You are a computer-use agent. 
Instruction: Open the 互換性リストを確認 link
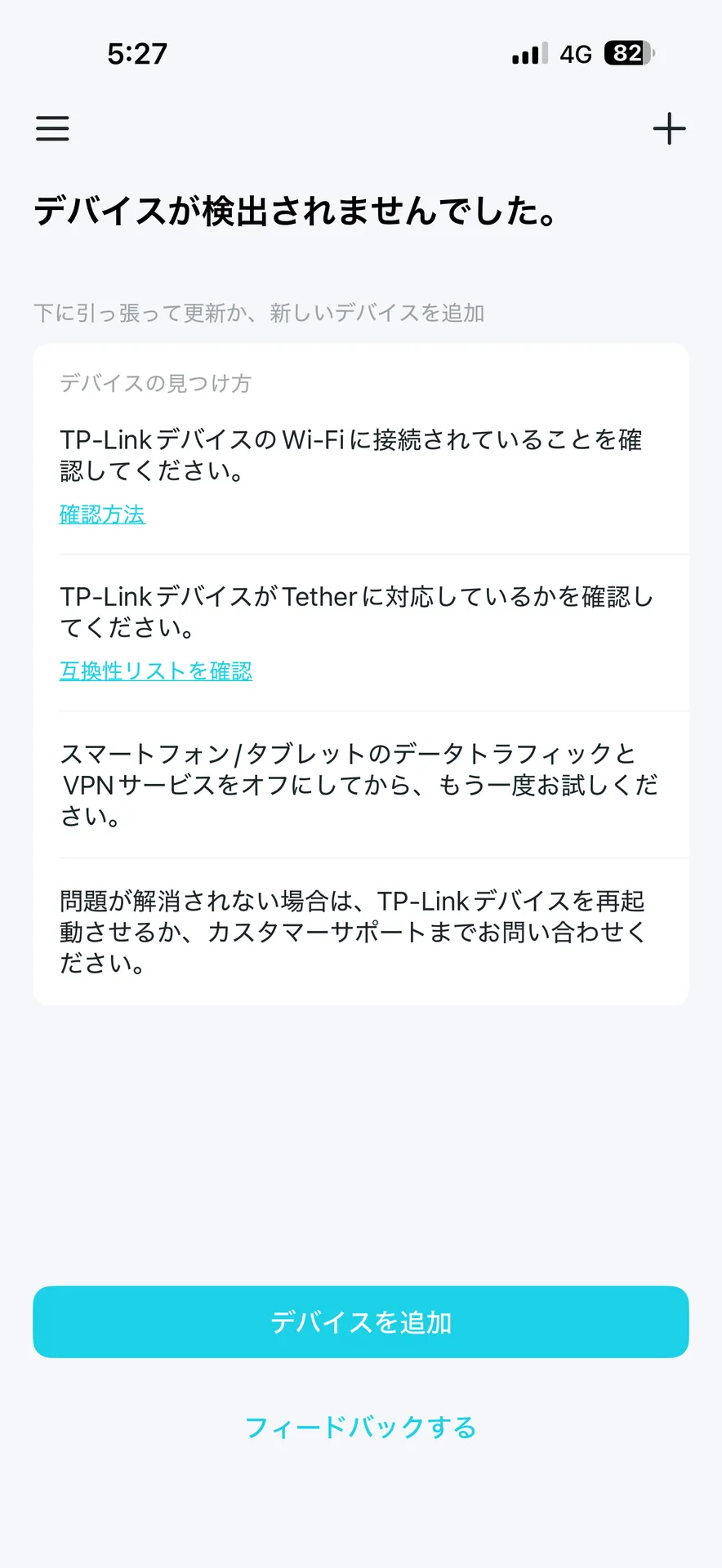[x=156, y=671]
